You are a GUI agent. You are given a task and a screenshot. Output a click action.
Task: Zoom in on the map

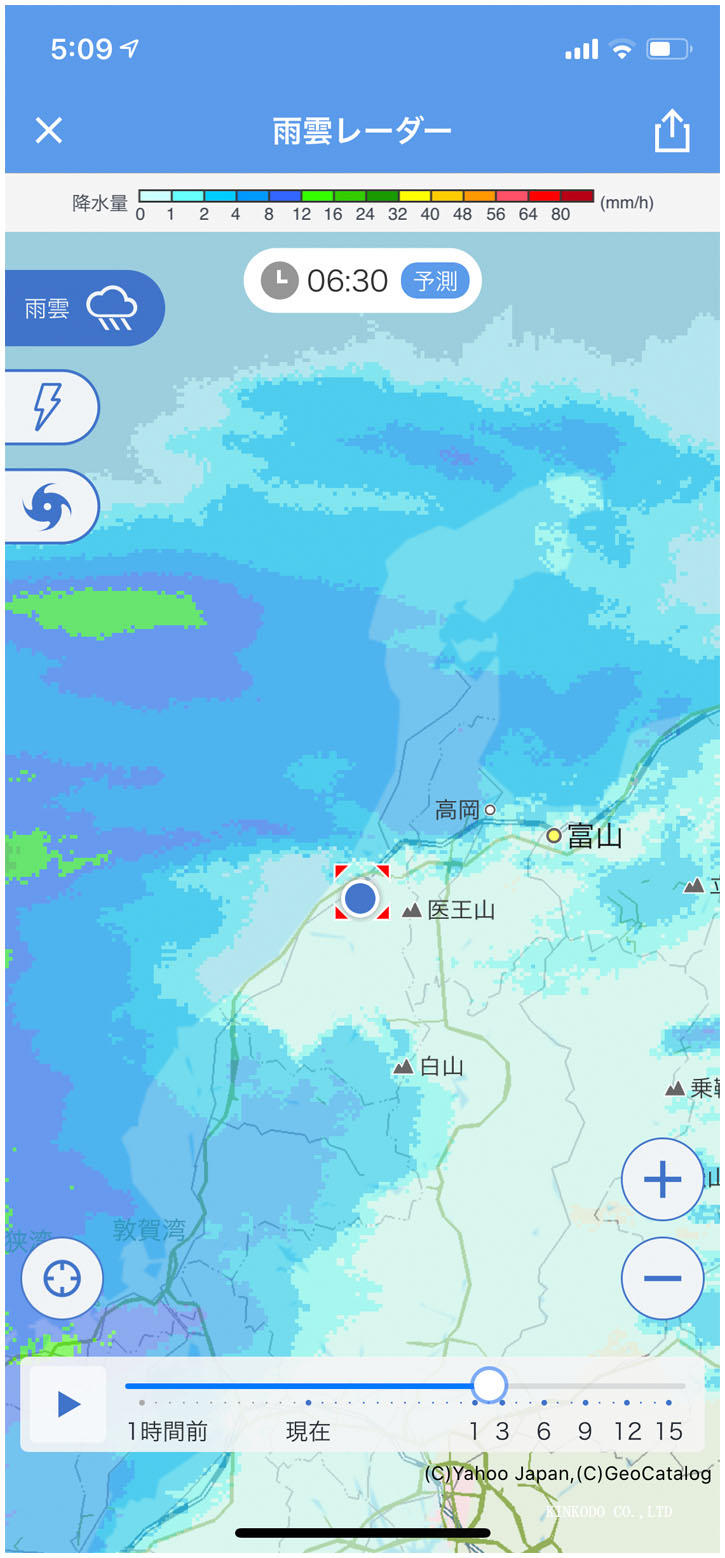click(662, 1179)
